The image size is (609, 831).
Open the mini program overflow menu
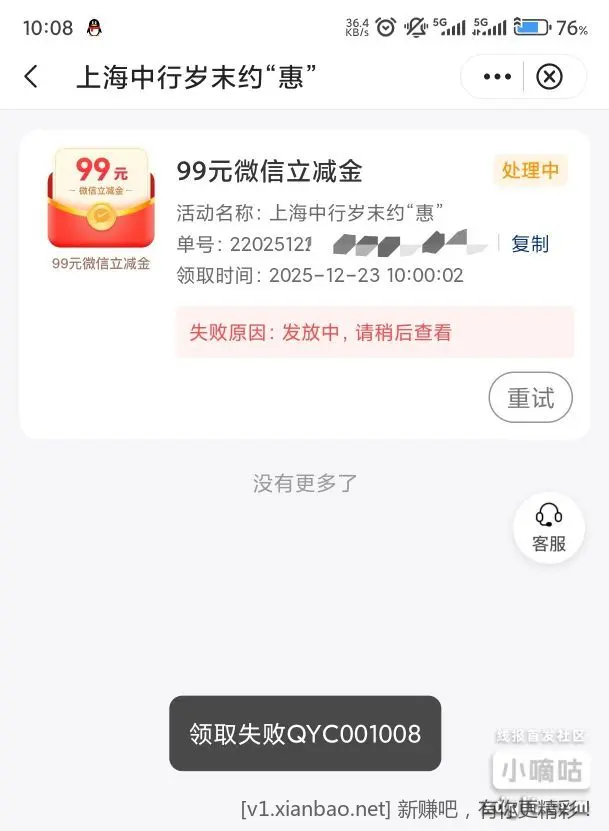click(496, 77)
